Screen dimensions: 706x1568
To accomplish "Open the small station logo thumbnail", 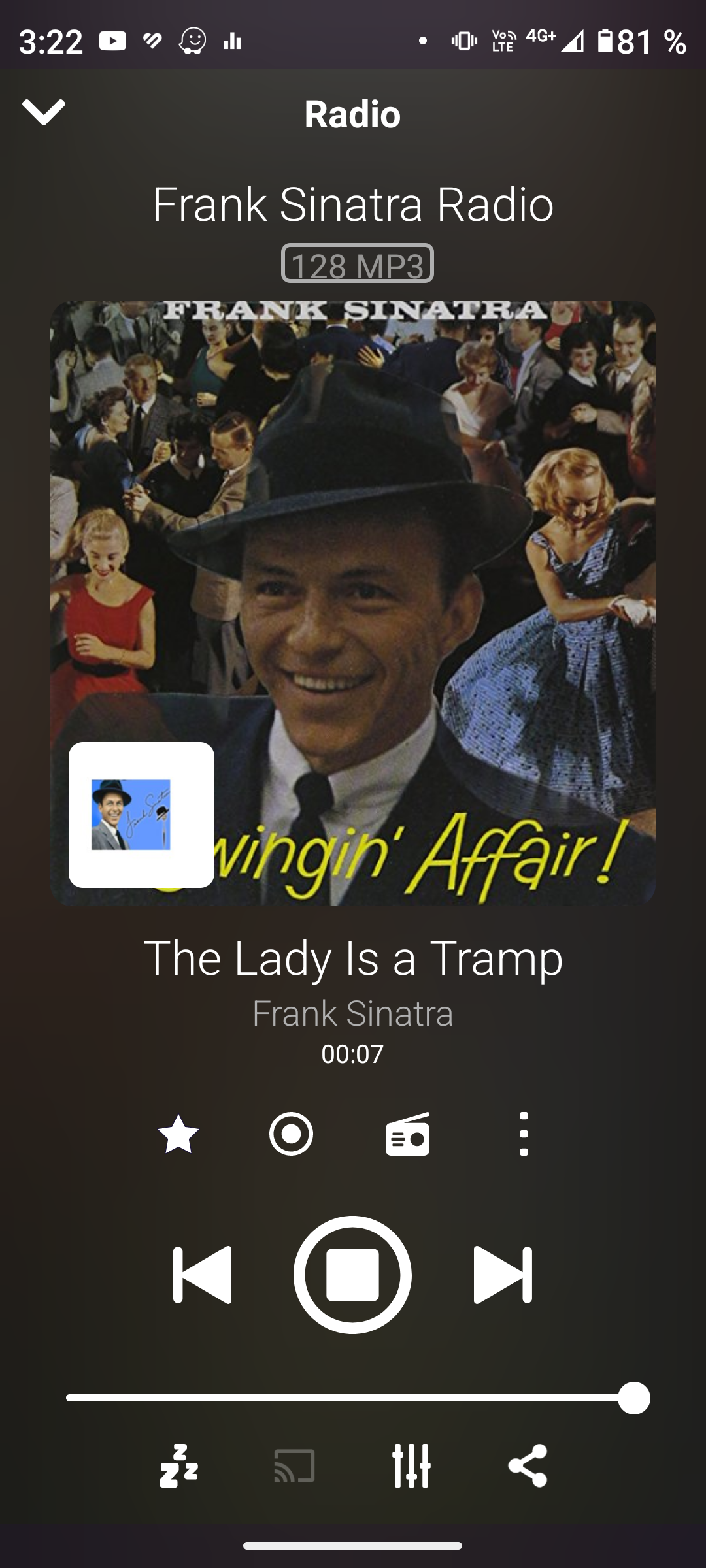I will tap(141, 815).
